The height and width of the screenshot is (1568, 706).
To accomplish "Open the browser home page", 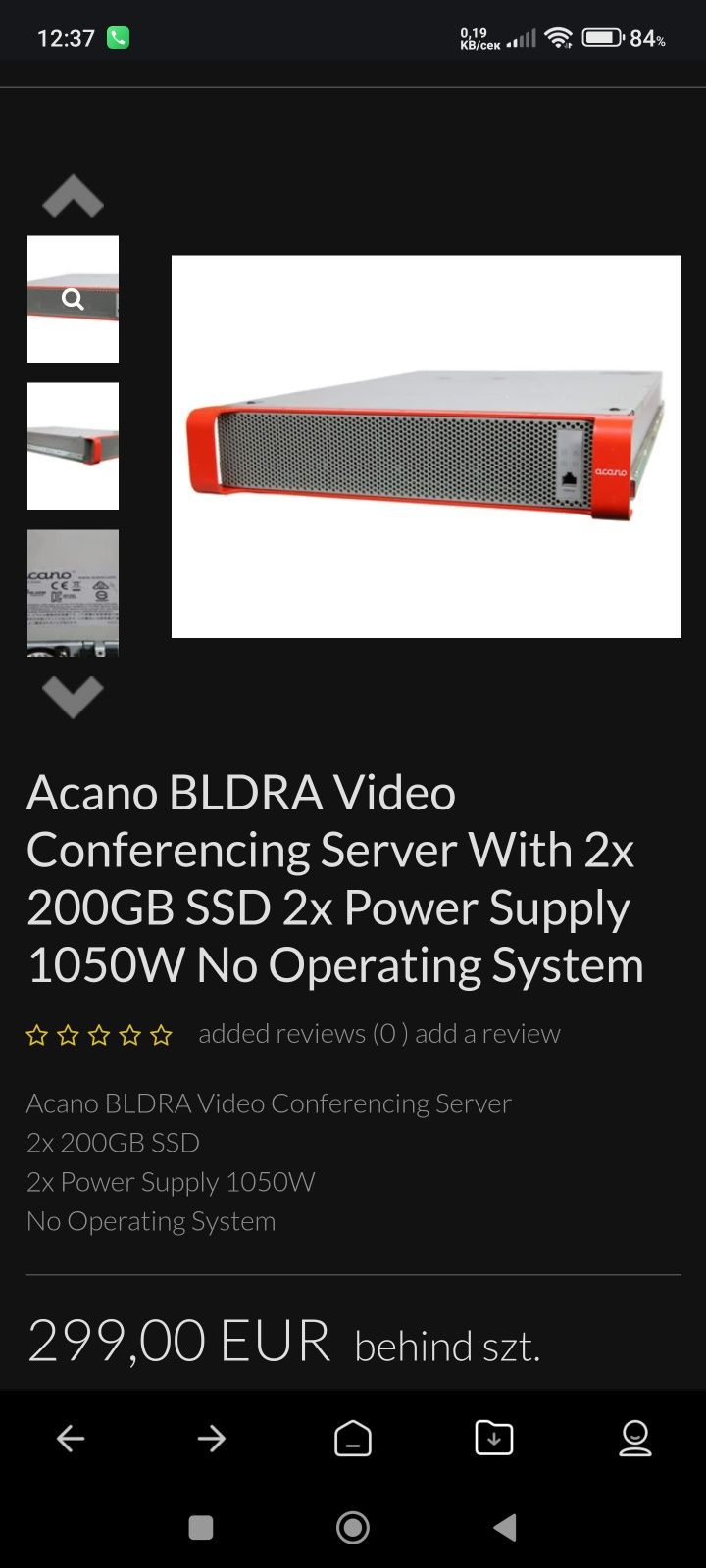I will point(353,1439).
